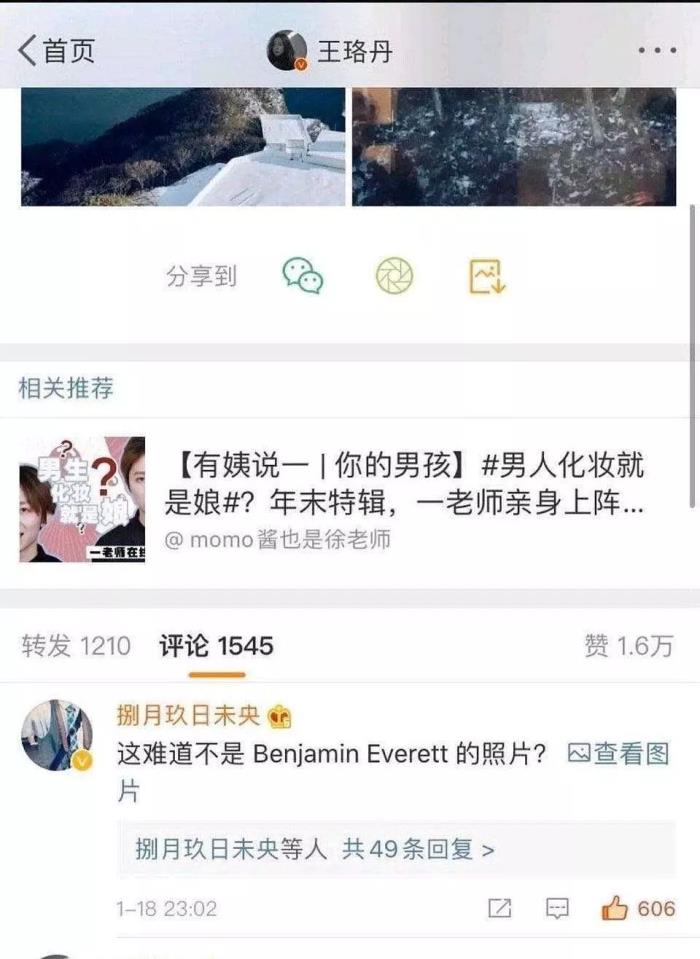Open 王珞丹's profile from the header
This screenshot has width=700, height=959.
pos(330,51)
